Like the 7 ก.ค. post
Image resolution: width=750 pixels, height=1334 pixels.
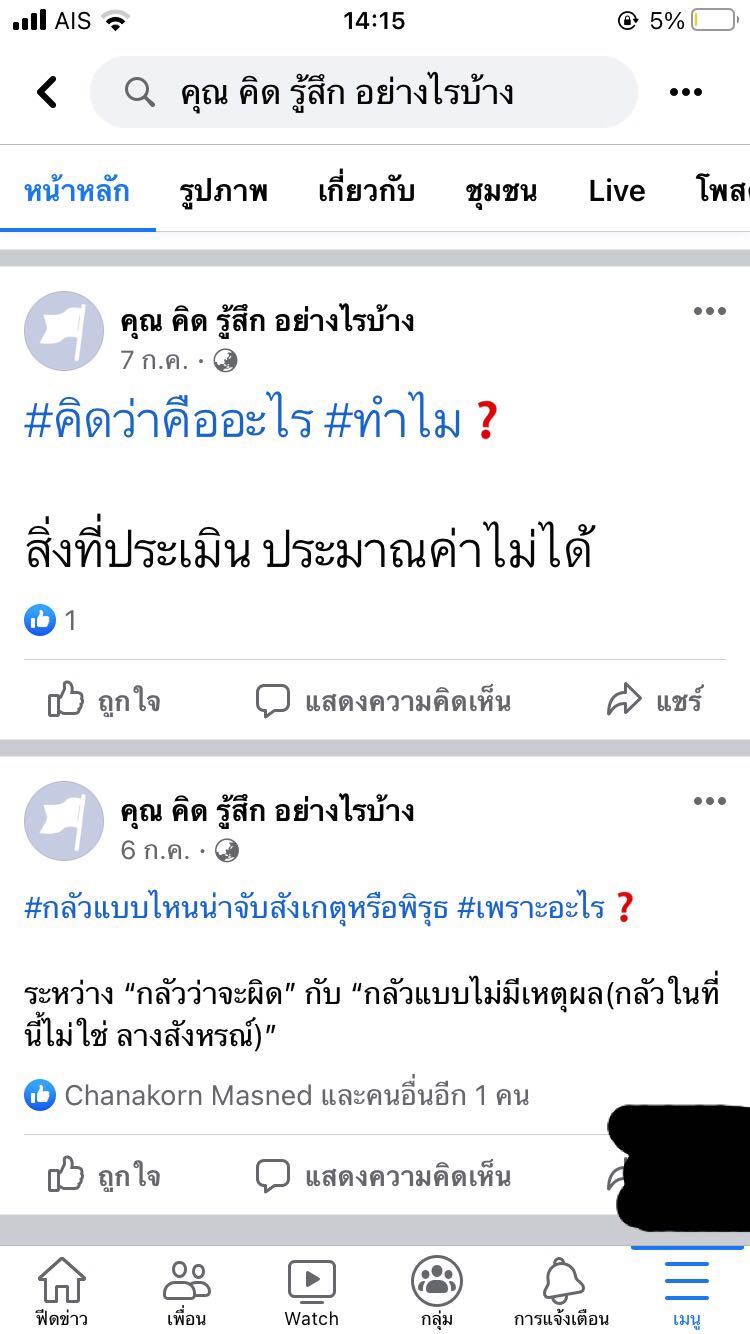click(104, 701)
